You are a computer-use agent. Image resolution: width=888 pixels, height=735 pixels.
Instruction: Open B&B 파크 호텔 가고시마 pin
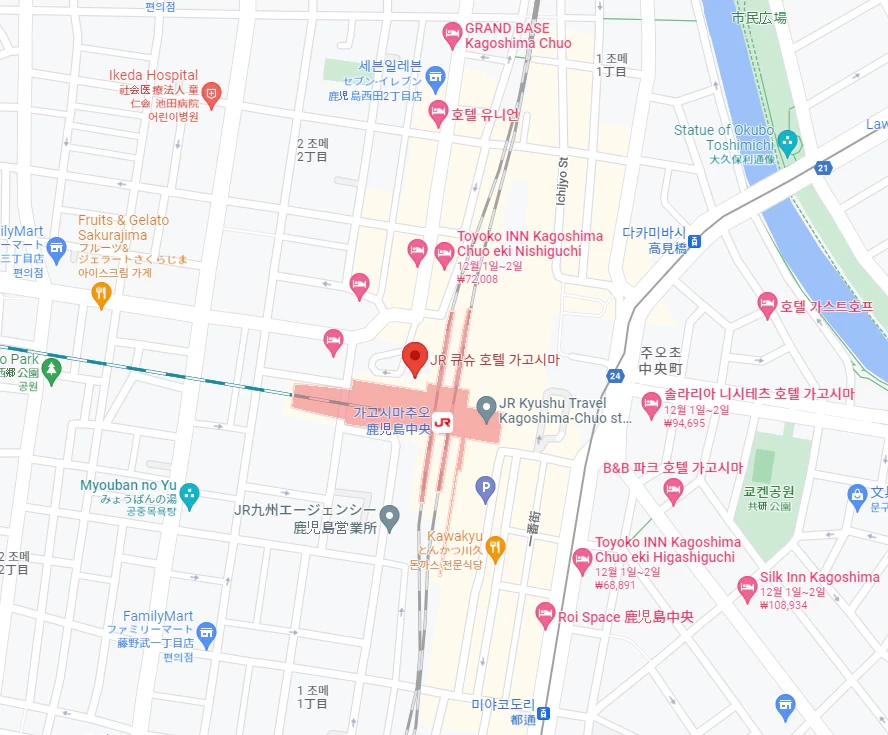pyautogui.click(x=673, y=488)
